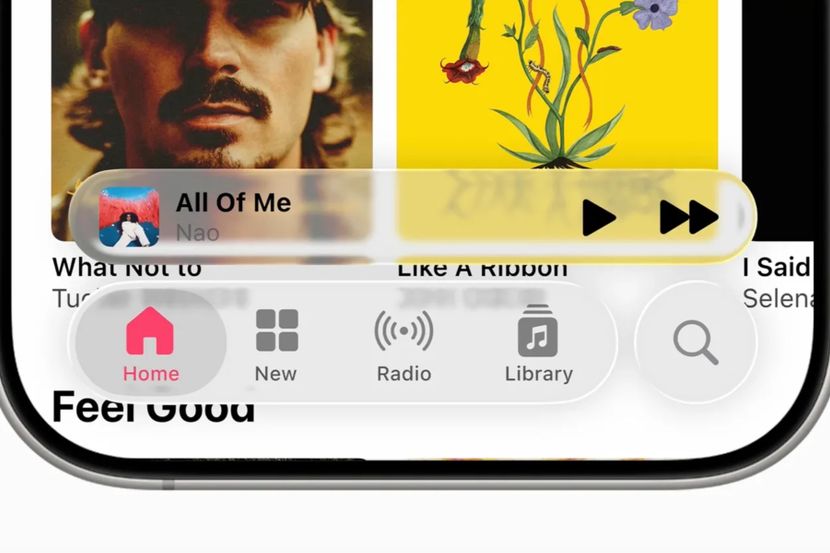Screen dimensions: 830x553
Task: Open the Library tab
Action: [538, 345]
